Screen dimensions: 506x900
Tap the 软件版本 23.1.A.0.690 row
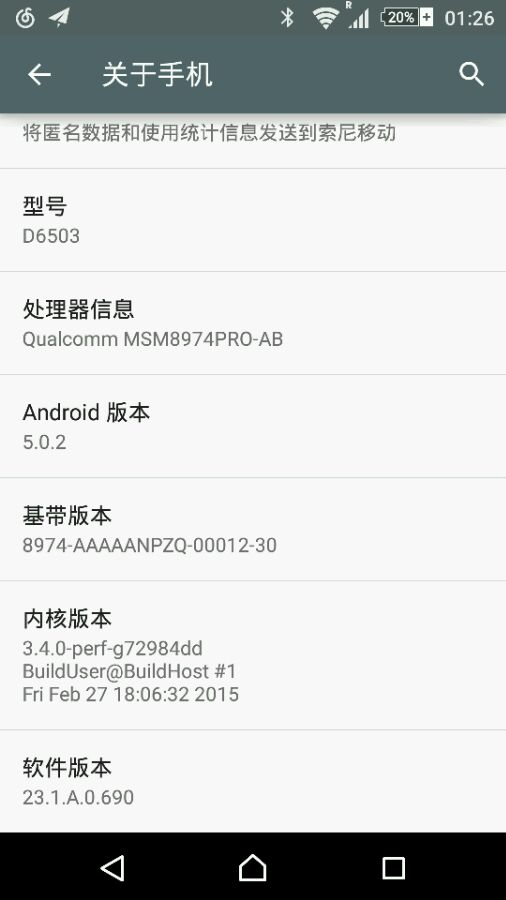[x=253, y=781]
